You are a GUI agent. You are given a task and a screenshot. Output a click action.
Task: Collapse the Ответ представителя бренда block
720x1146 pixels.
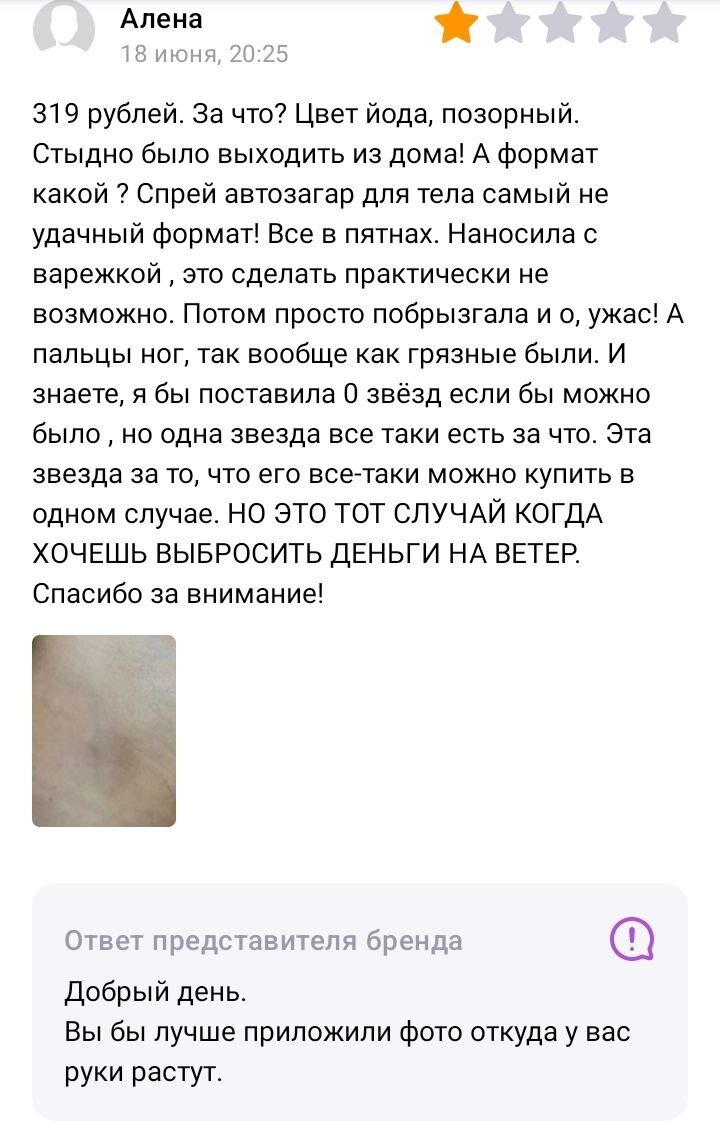pos(265,940)
